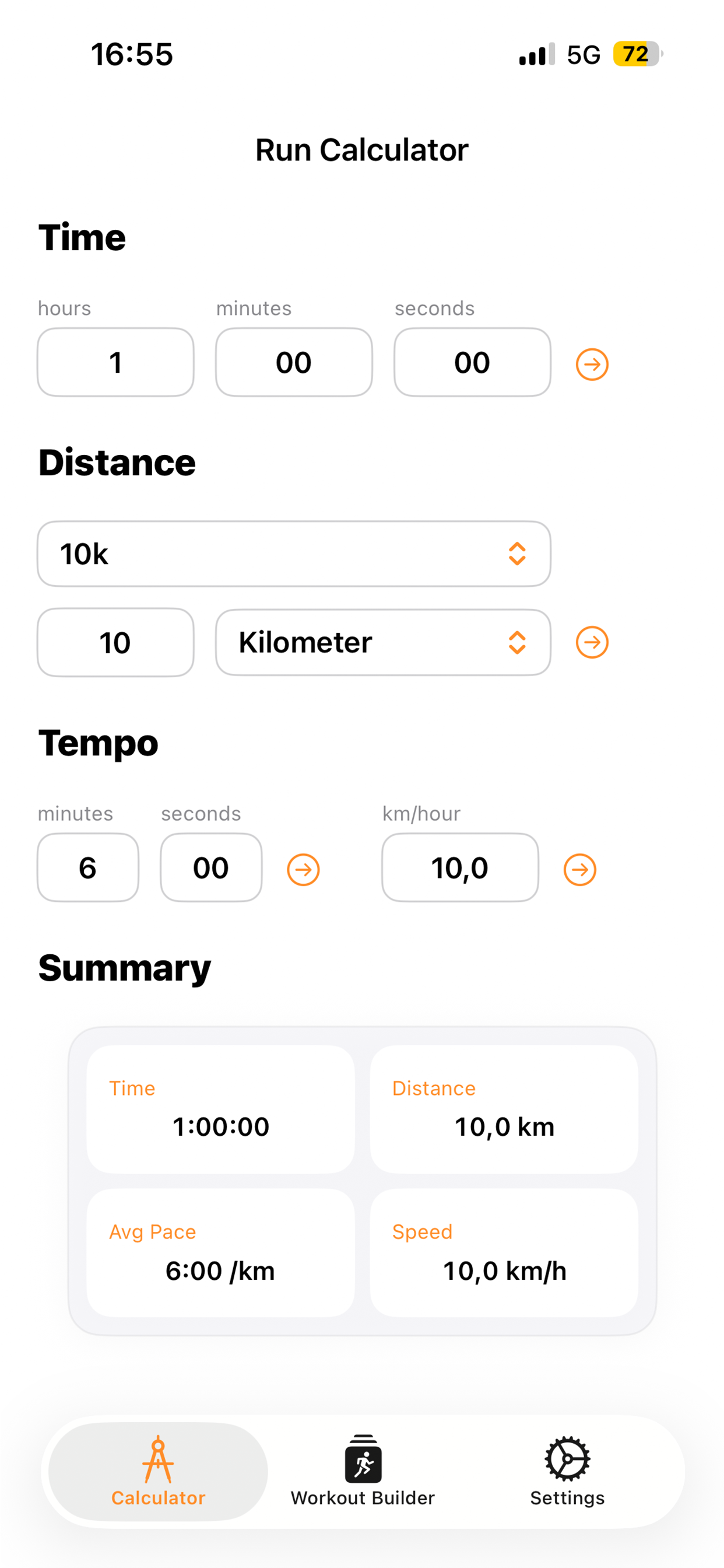Open the 10k race distance dropdown
This screenshot has height=1568, width=724.
(x=294, y=554)
